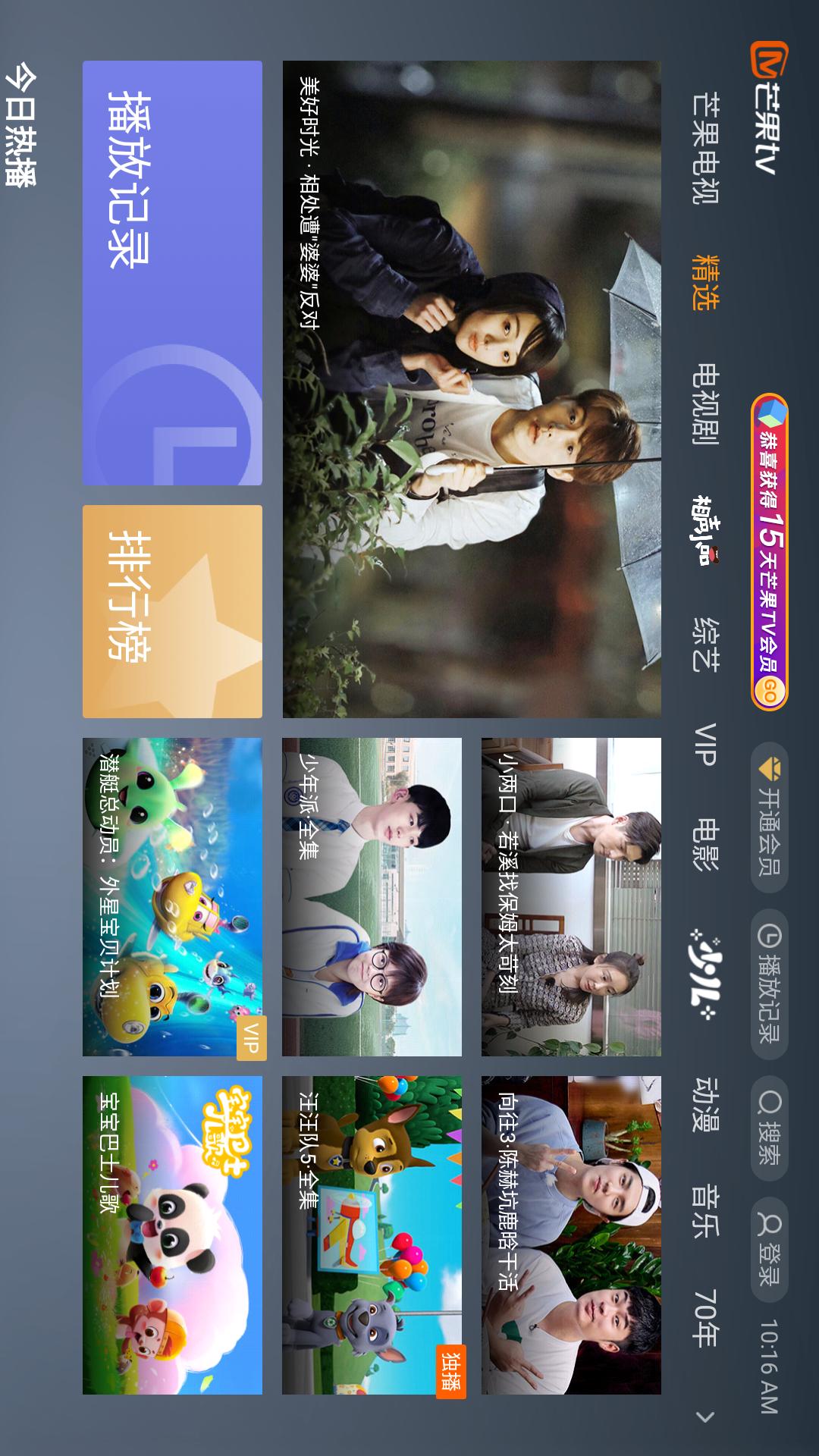Open 汪汪队5·全集 tile

pos(372,1235)
